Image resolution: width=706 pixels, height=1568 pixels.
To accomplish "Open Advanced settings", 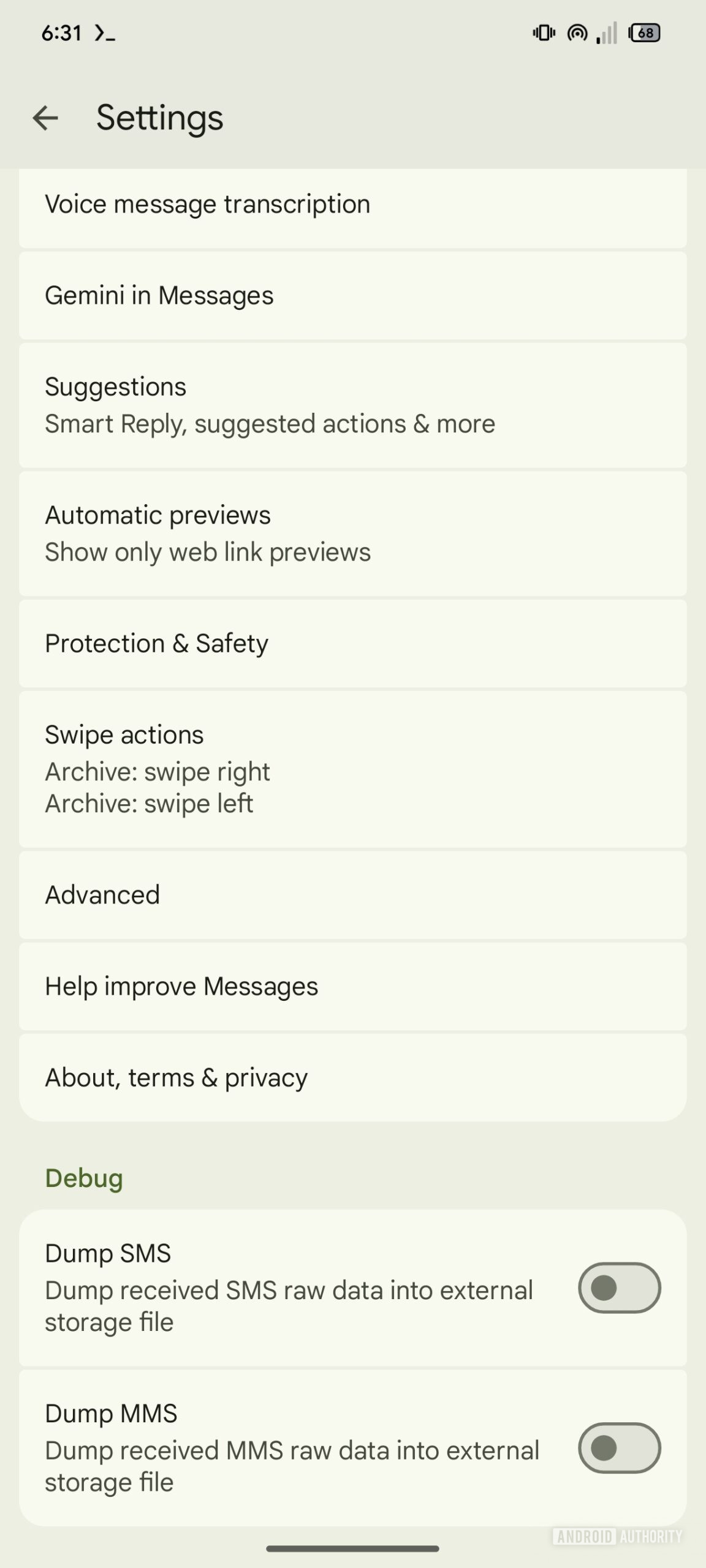I will coord(352,895).
